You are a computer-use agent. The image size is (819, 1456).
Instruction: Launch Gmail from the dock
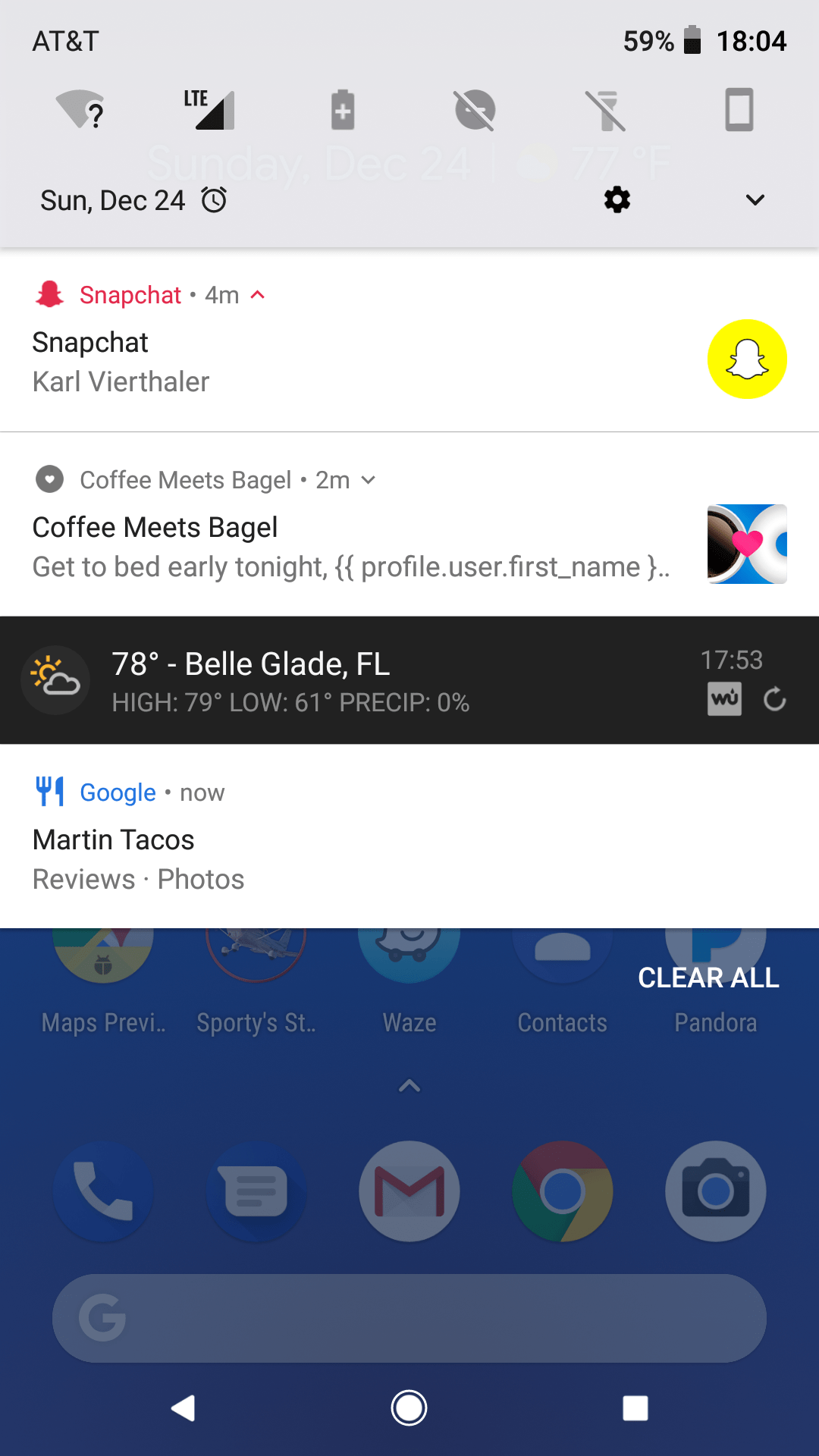[409, 1191]
